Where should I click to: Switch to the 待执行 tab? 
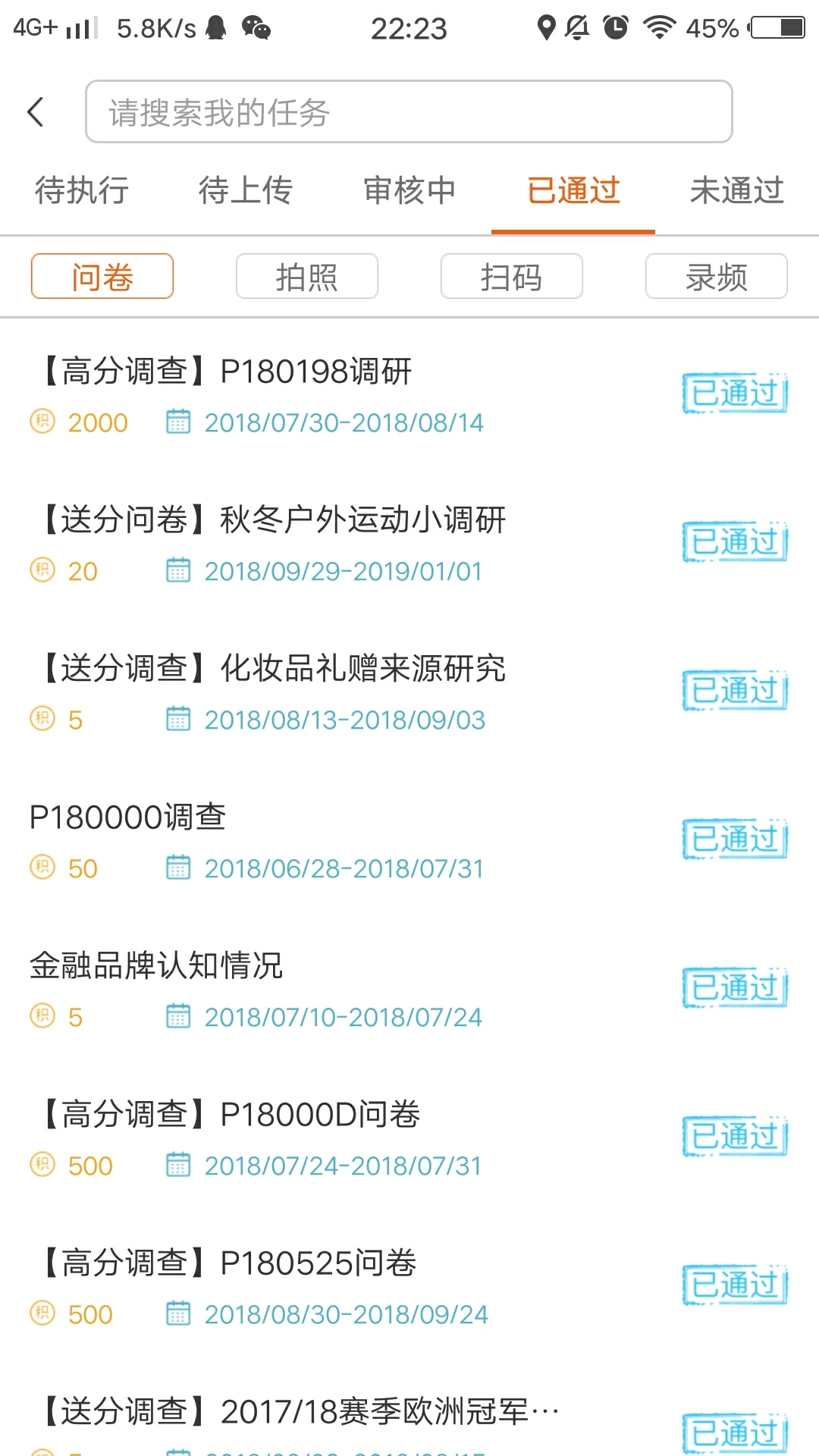82,190
